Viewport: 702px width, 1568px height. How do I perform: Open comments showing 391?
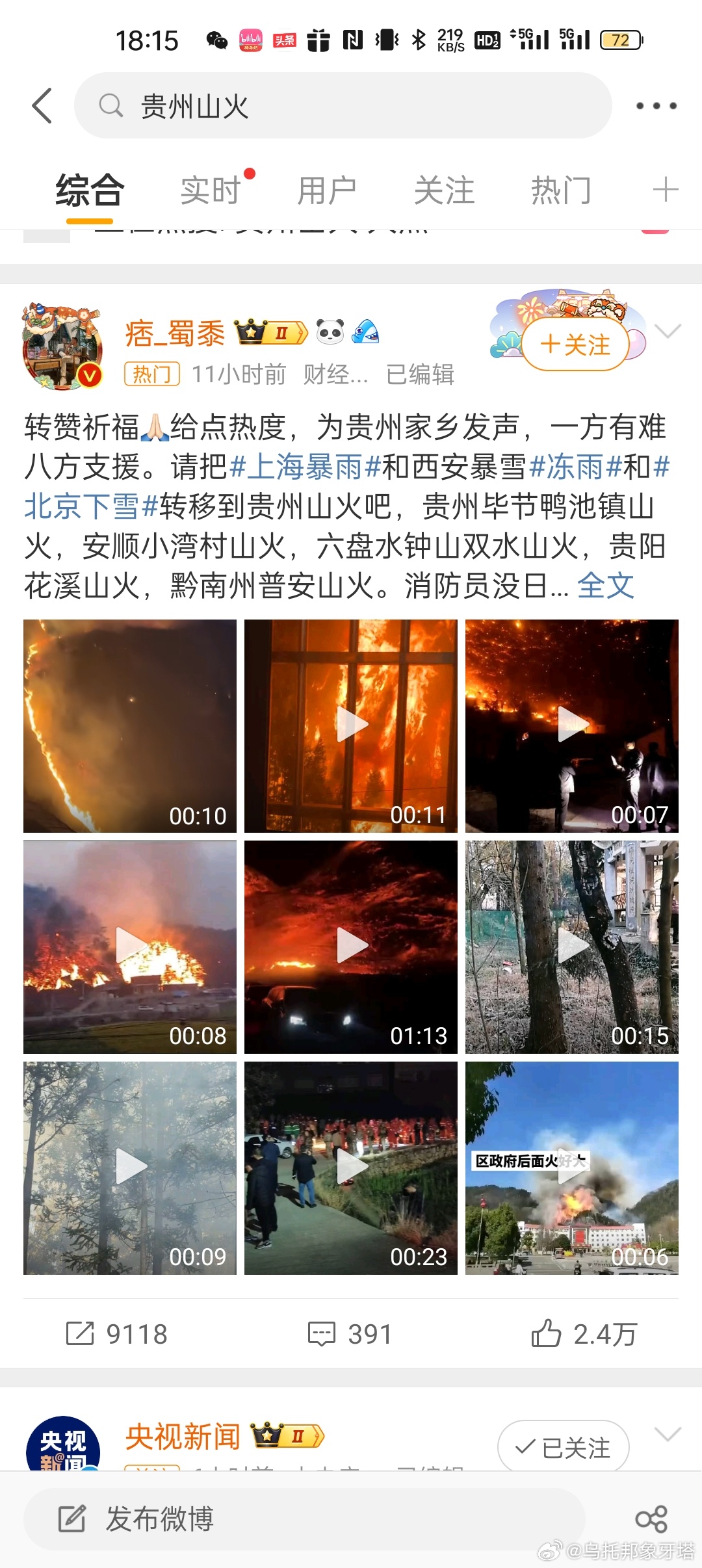click(x=350, y=1334)
